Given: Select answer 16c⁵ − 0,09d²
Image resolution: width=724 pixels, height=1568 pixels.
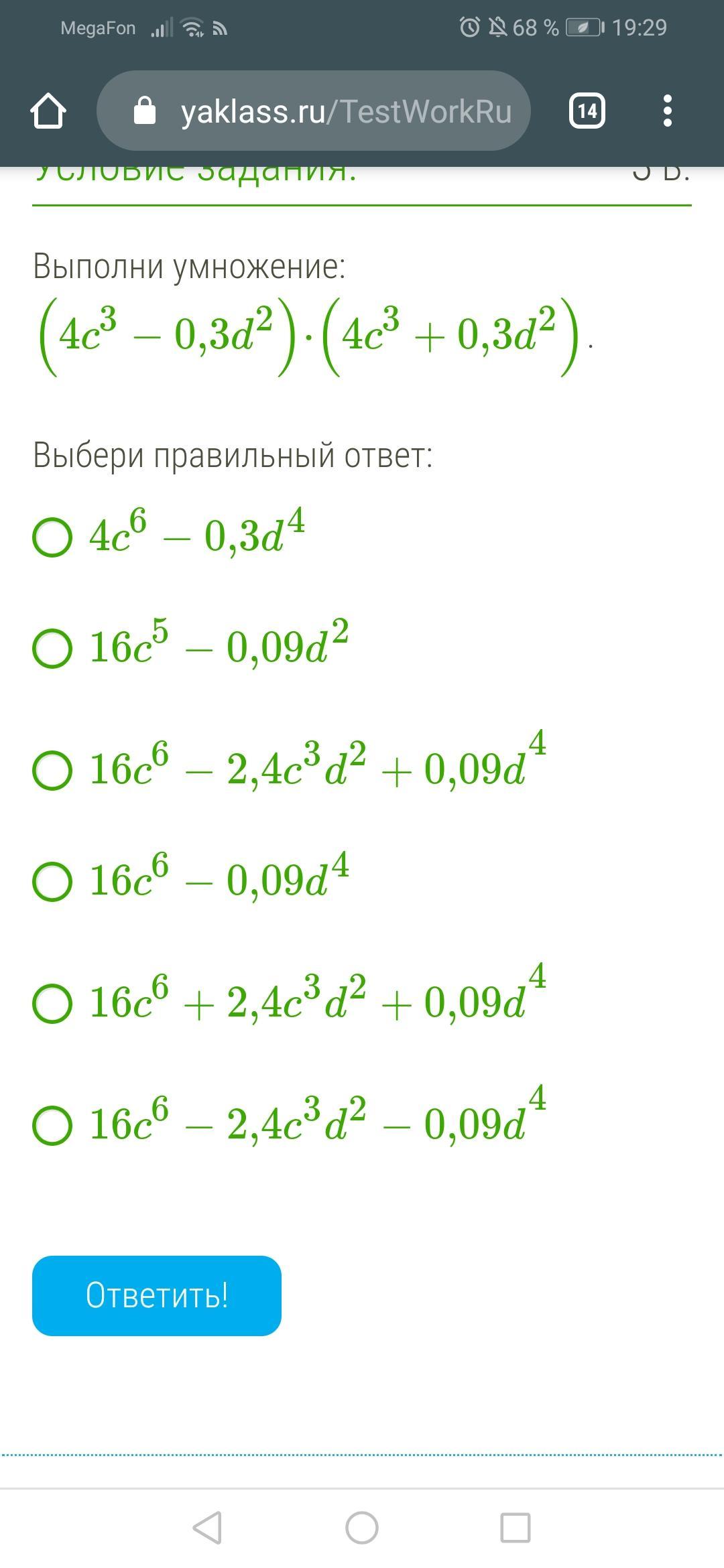Looking at the screenshot, I should [x=52, y=648].
